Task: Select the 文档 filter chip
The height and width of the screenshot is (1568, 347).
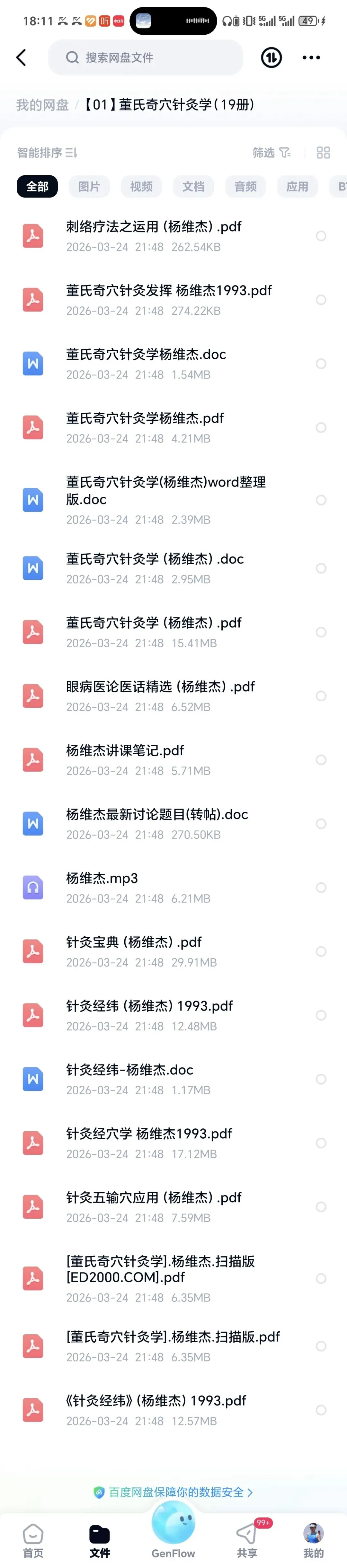Action: pos(193,186)
